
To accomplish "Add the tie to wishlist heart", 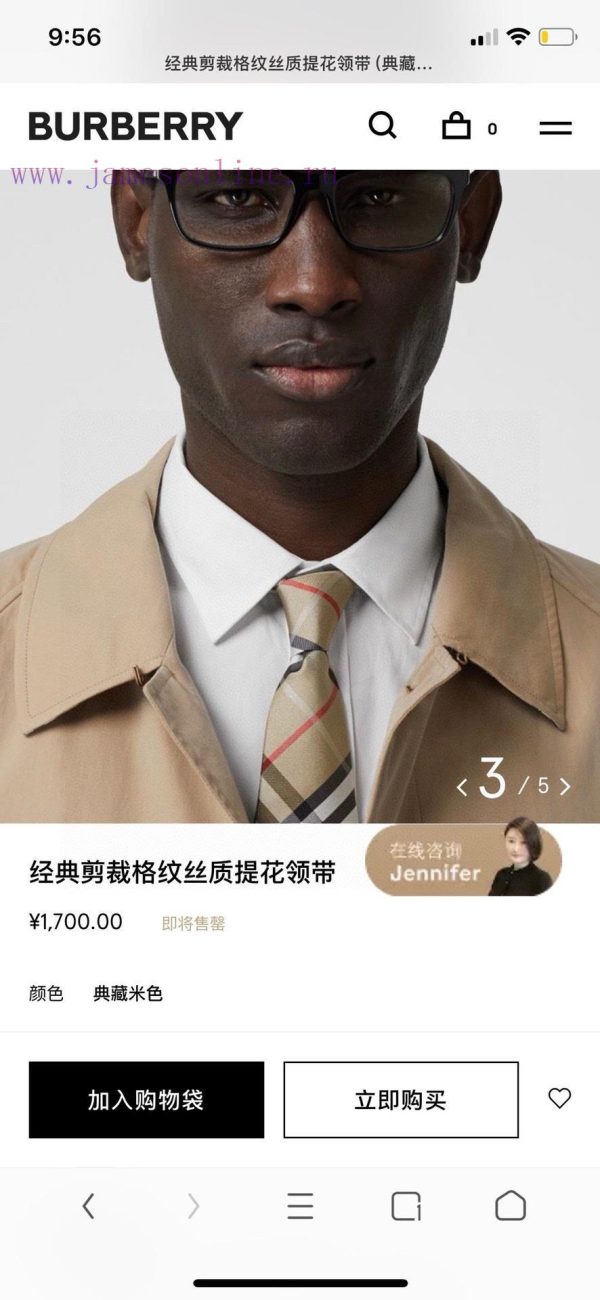I will (559, 1098).
